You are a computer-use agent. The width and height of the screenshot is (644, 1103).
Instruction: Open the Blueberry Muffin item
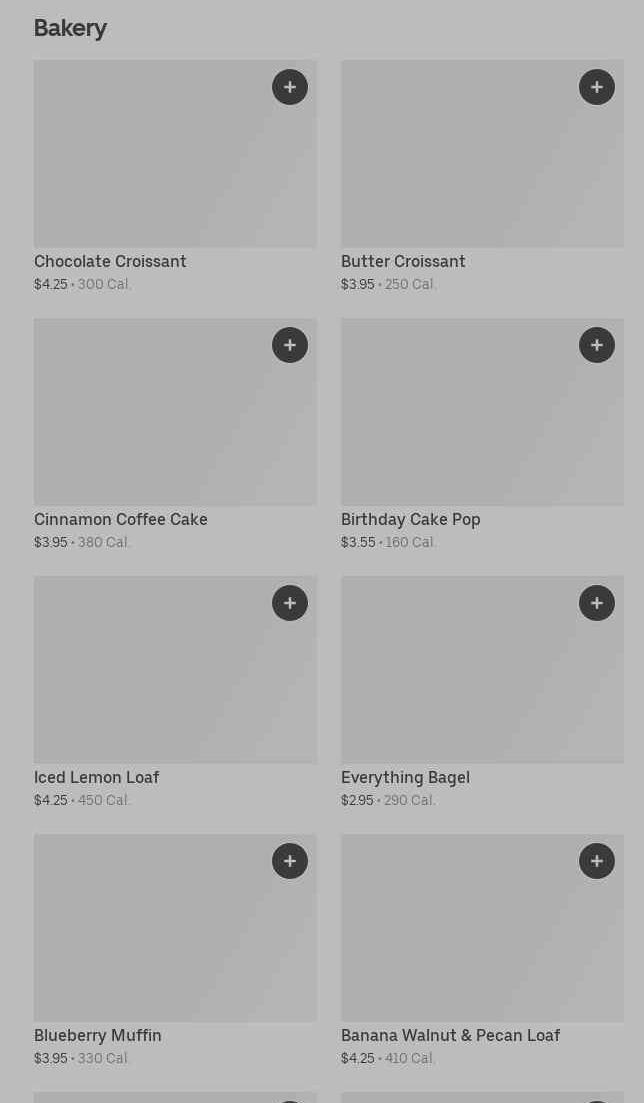point(175,950)
